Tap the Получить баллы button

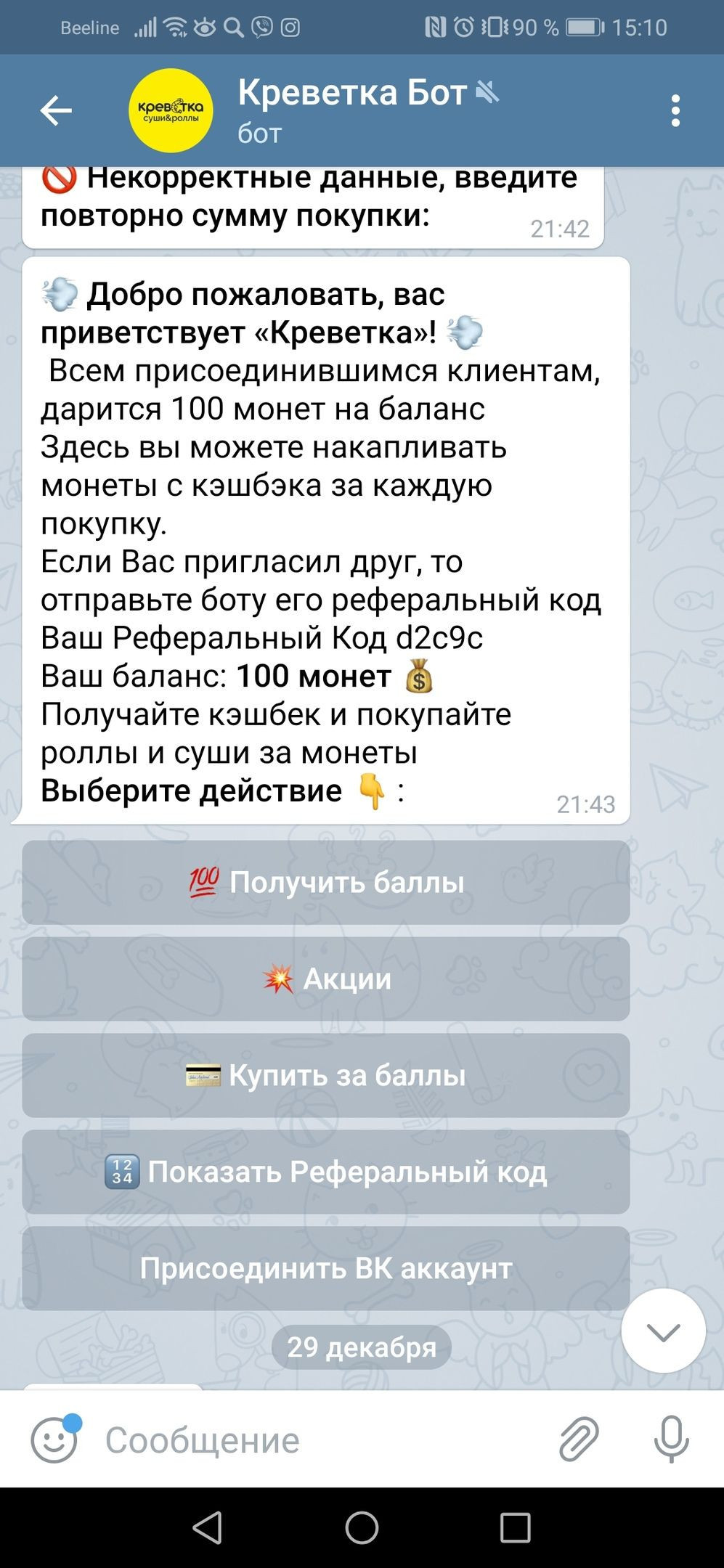tap(326, 883)
